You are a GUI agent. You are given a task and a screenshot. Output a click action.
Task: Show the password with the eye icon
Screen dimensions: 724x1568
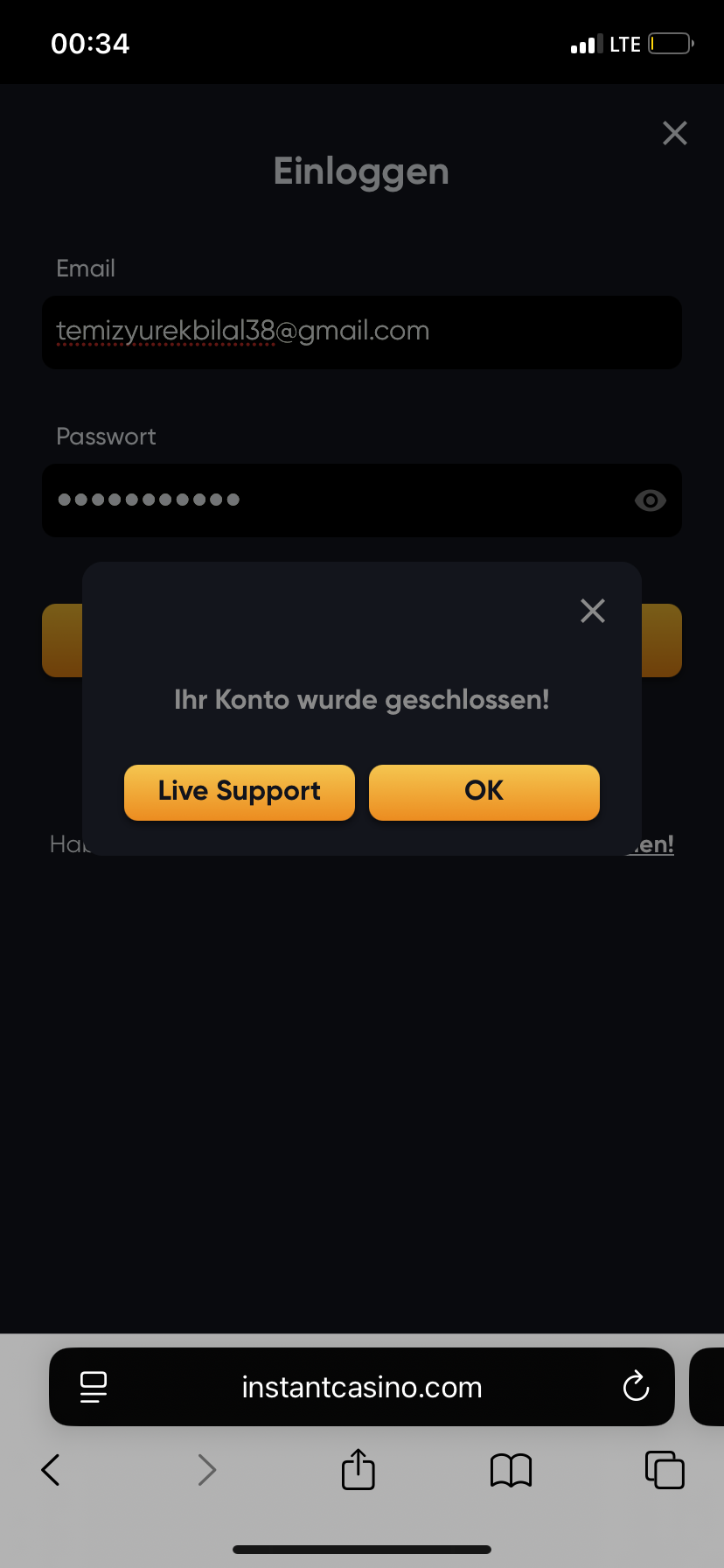(x=650, y=500)
